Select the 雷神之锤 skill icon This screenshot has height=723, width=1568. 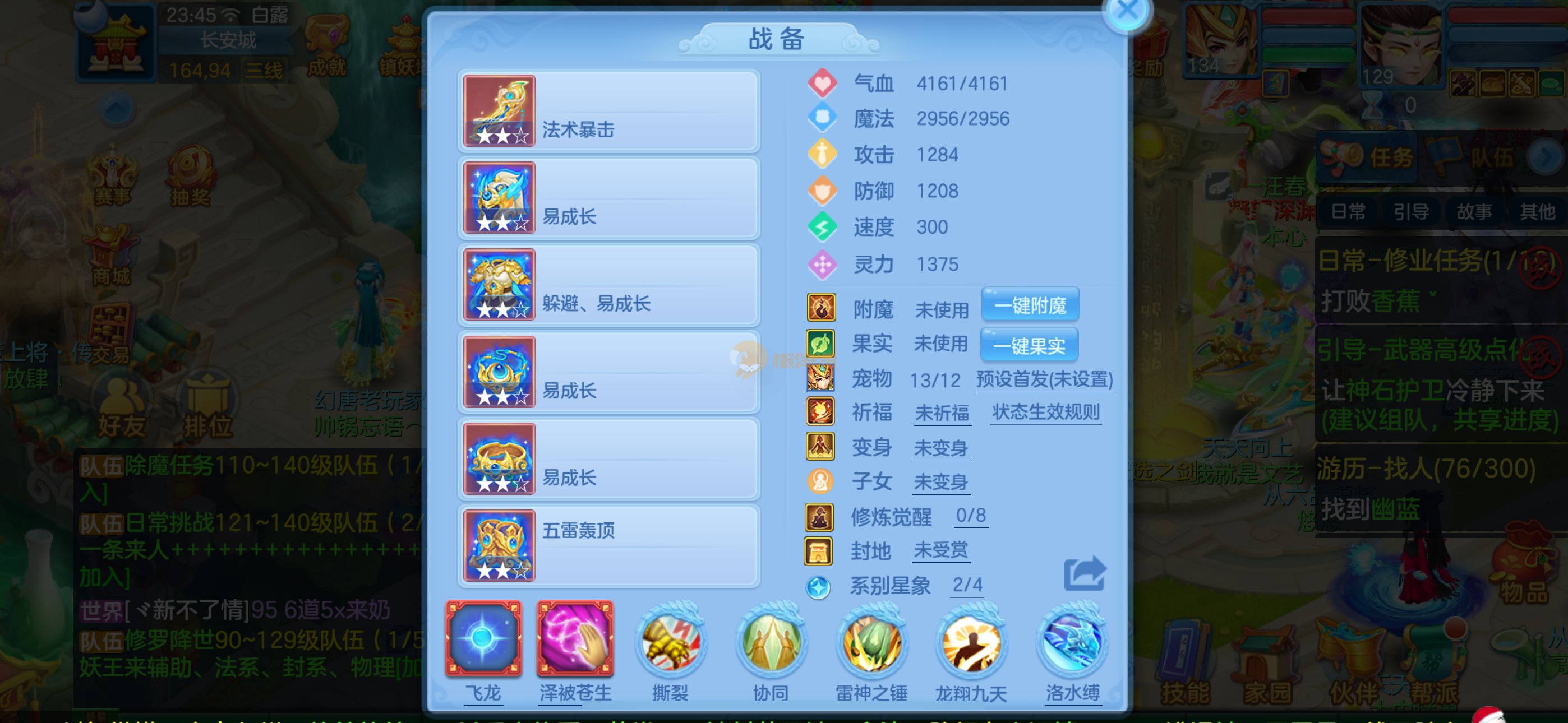click(871, 642)
